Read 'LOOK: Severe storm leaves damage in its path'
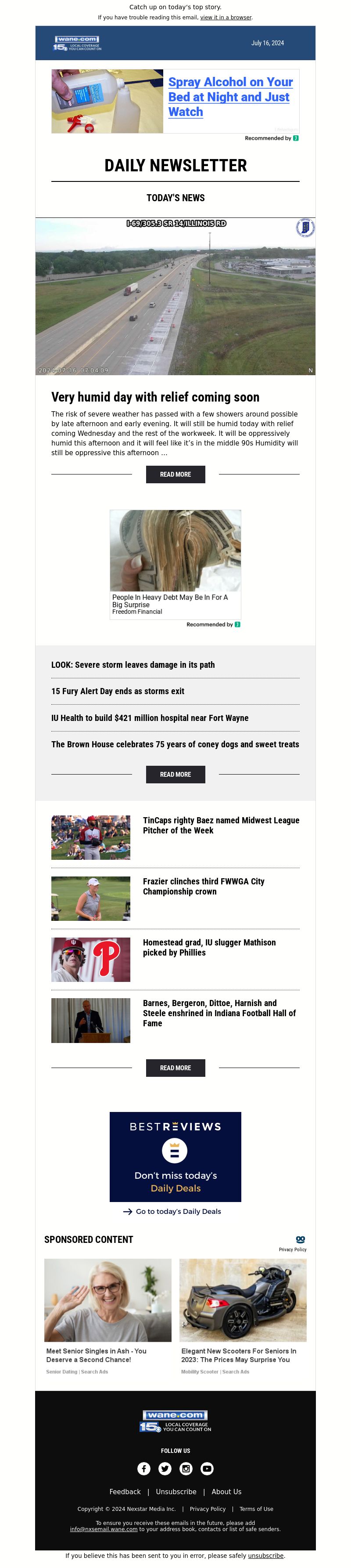The height and width of the screenshot is (1568, 351). [x=133, y=665]
